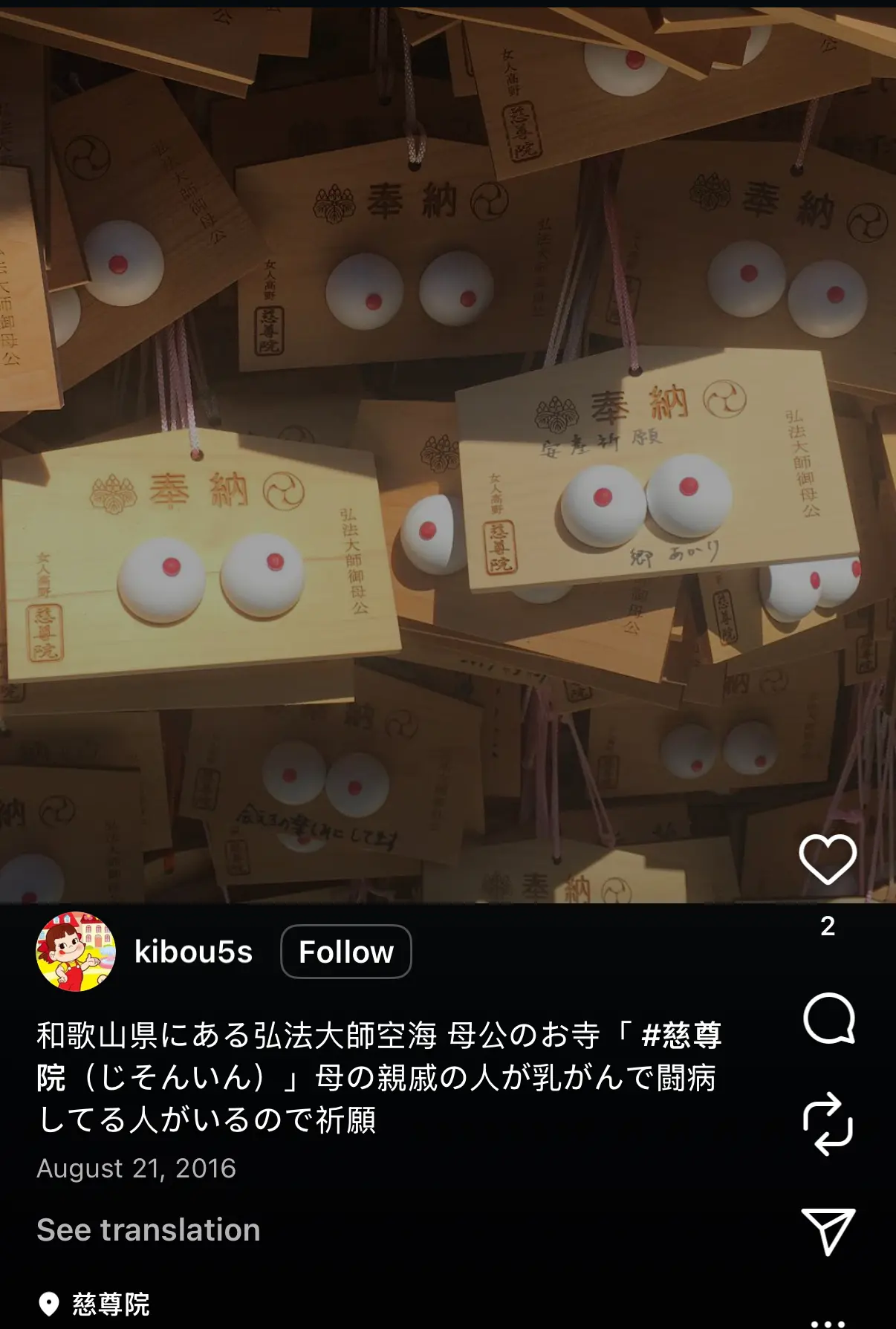Tap See translation
The height and width of the screenshot is (1329, 896).
149,1230
